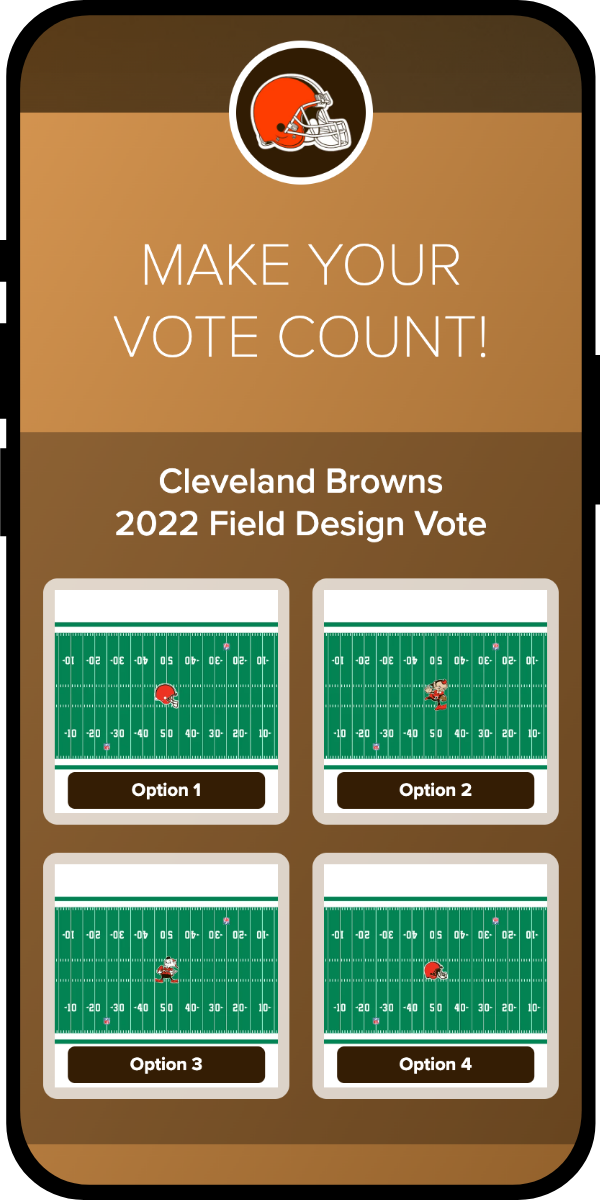Choose Option 3 field design
Image resolution: width=600 pixels, height=1200 pixels.
coord(166,1064)
